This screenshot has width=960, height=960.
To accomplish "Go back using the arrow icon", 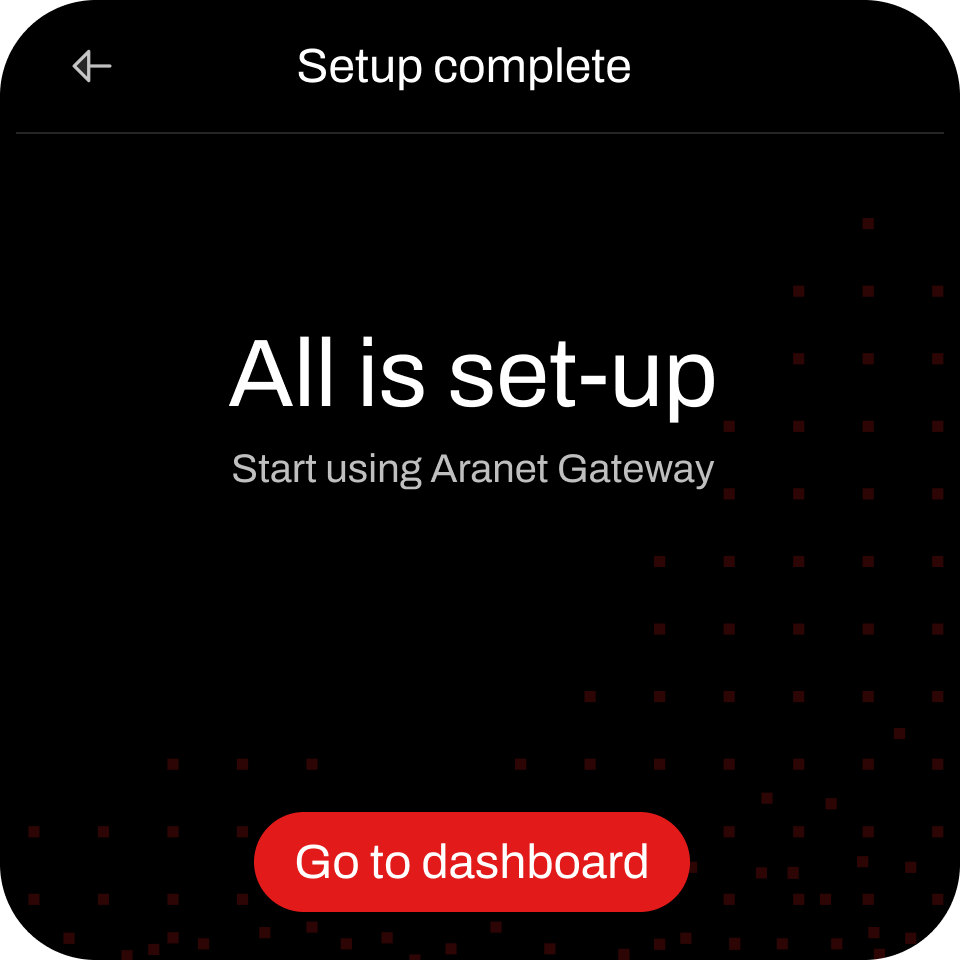I will click(91, 67).
